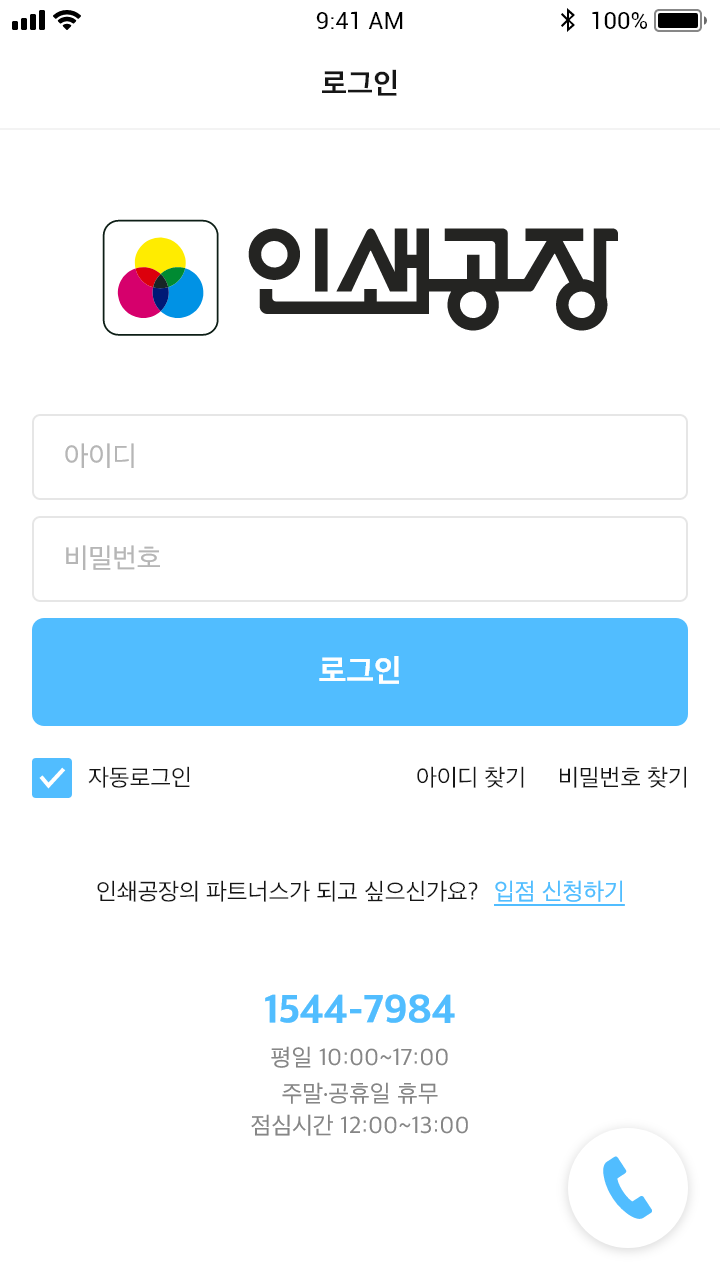Open 비밀번호 찾기 to recover password

pos(623,777)
